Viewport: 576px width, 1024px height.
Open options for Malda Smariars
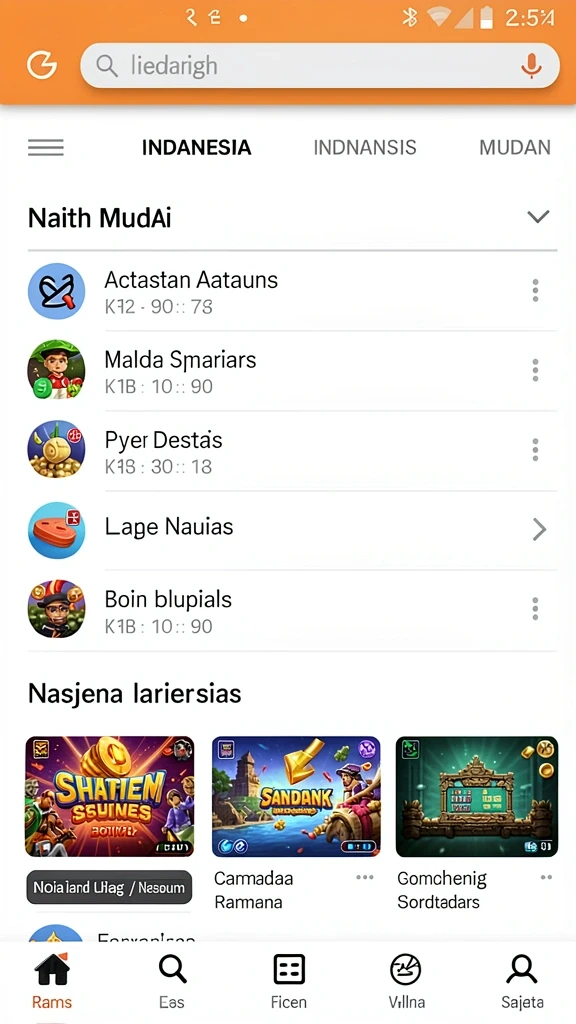pyautogui.click(x=535, y=370)
